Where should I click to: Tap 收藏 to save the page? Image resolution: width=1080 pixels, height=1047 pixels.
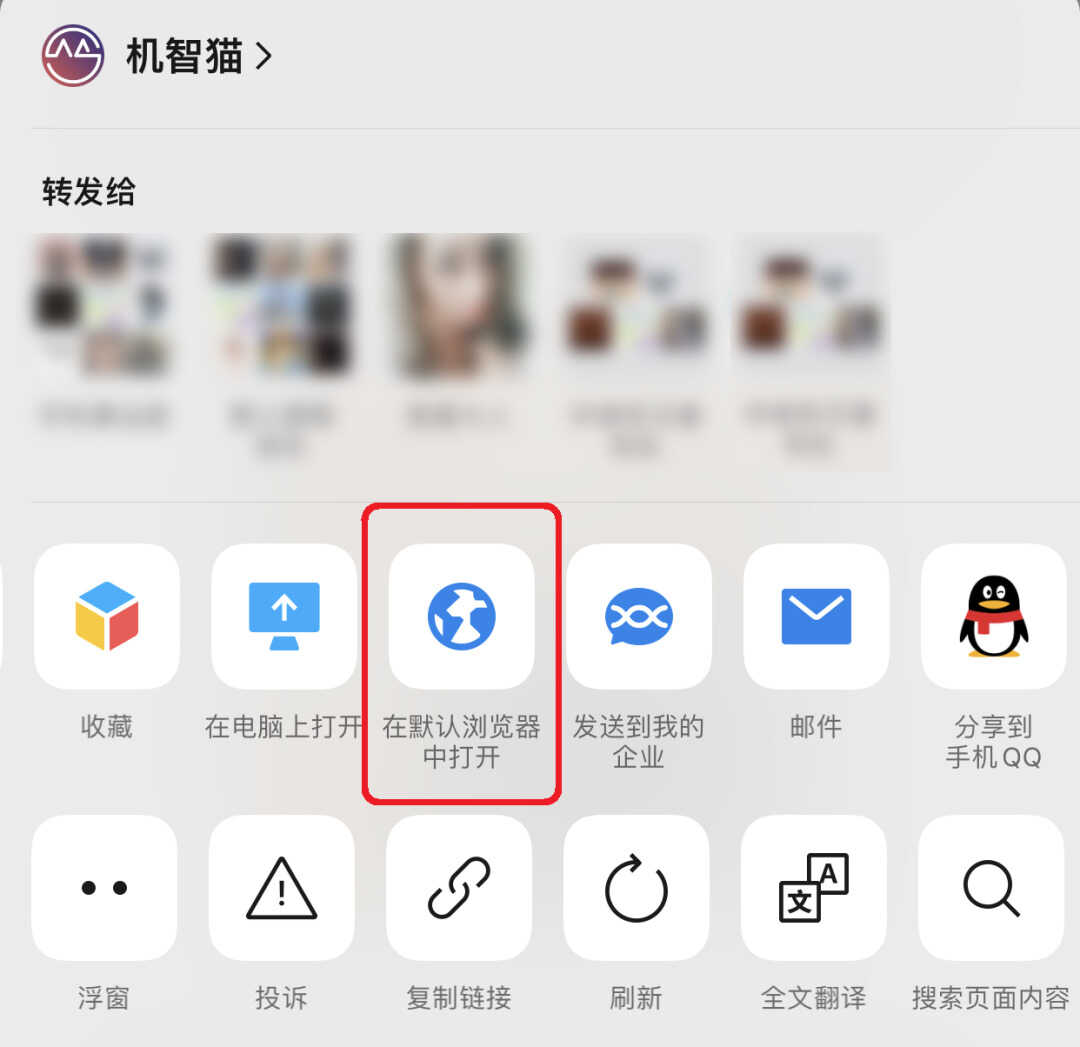107,616
